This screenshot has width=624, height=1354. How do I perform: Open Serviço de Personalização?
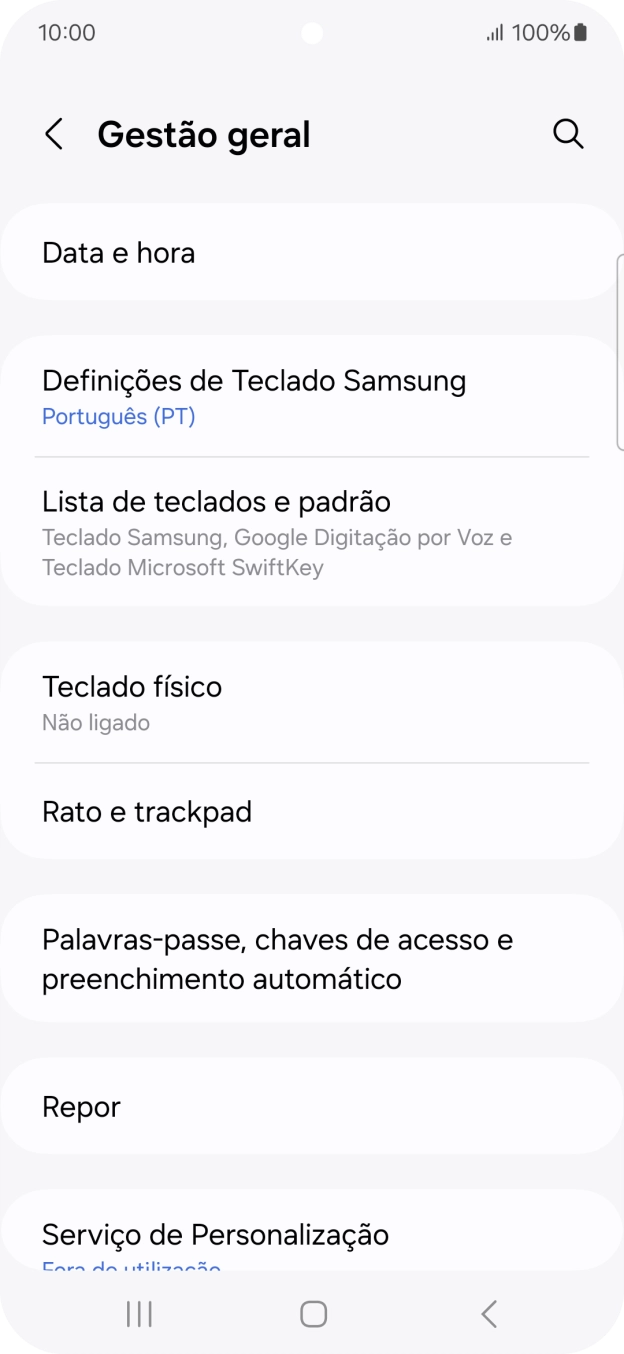312,1237
